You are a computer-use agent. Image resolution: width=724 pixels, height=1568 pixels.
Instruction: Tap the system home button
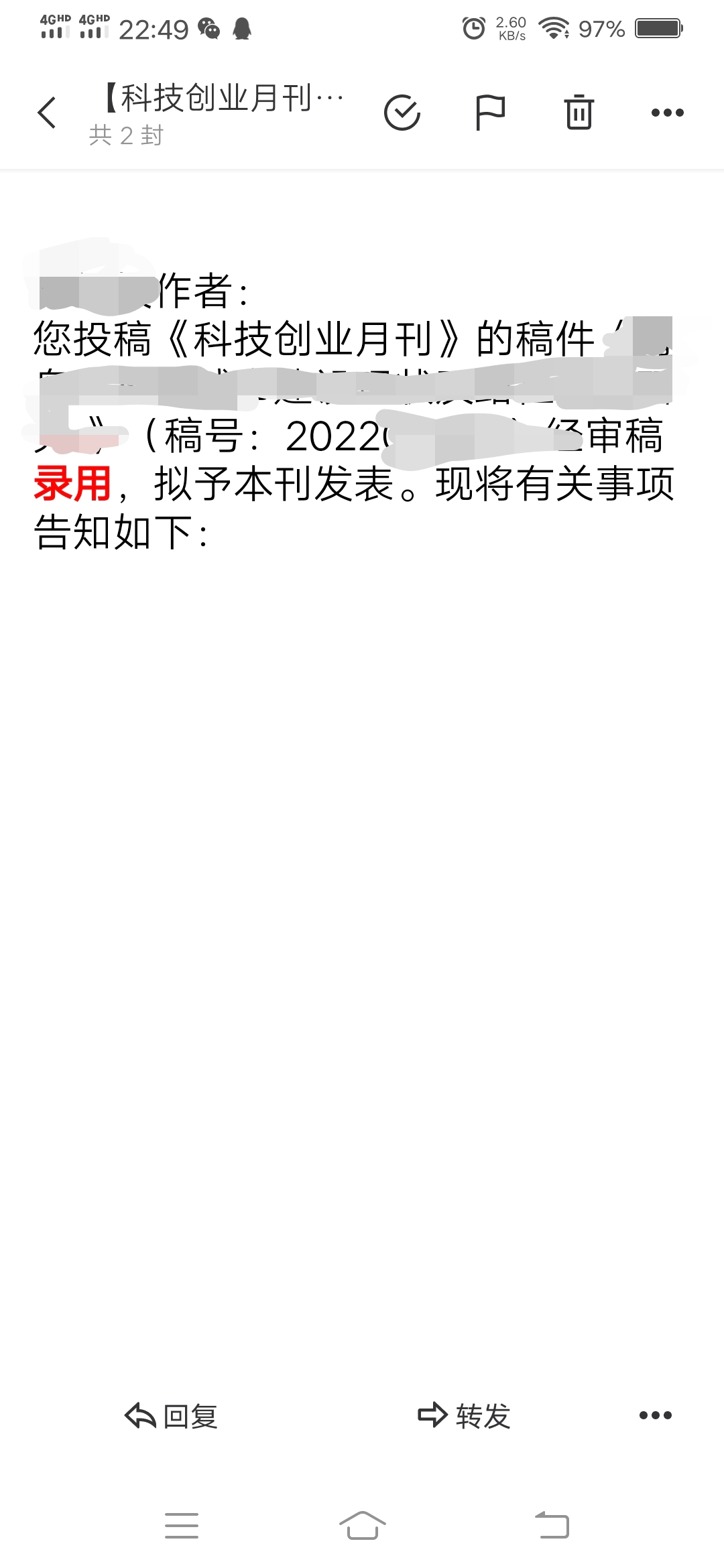362,1526
